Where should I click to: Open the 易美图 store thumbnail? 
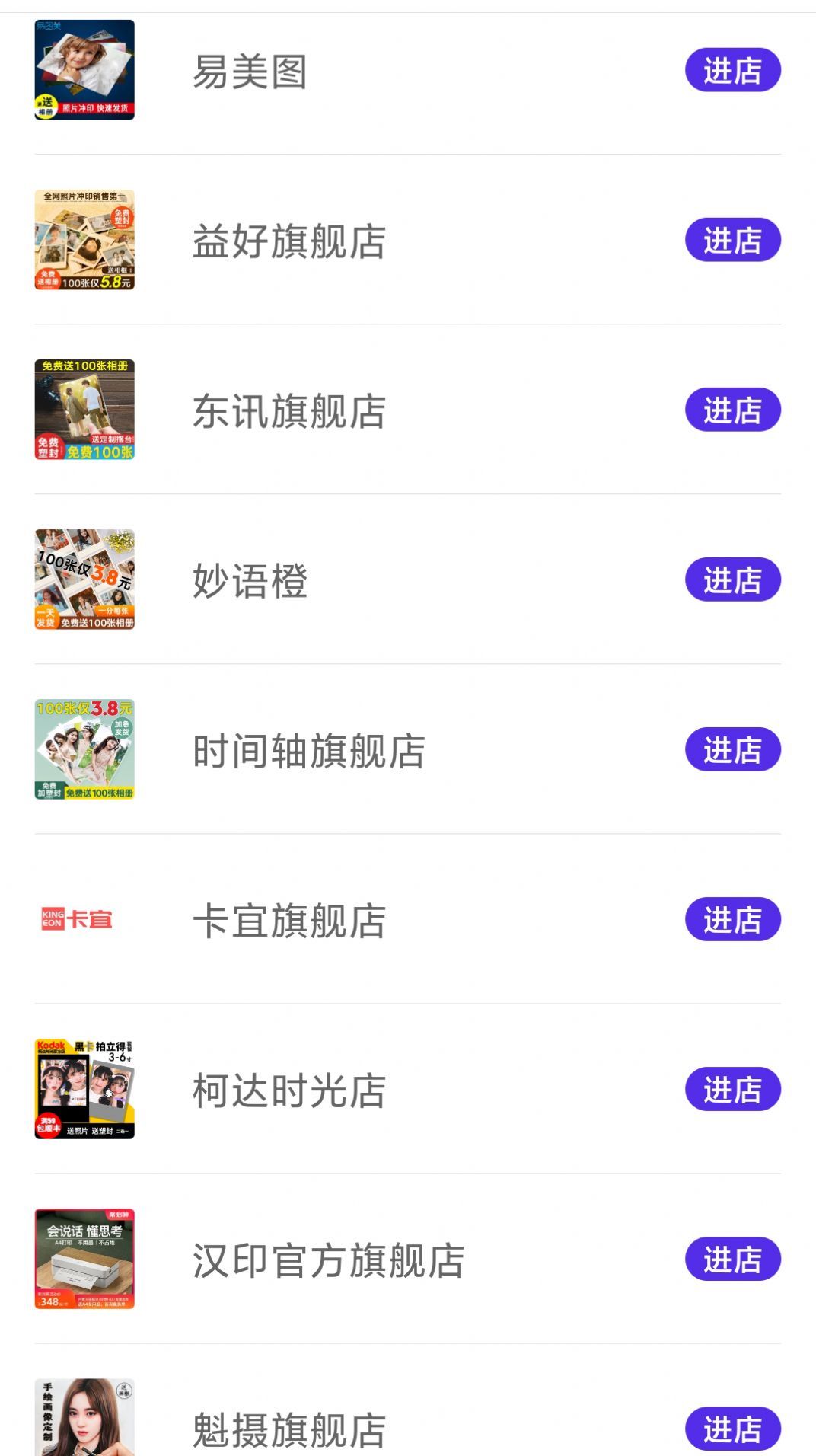(85, 70)
